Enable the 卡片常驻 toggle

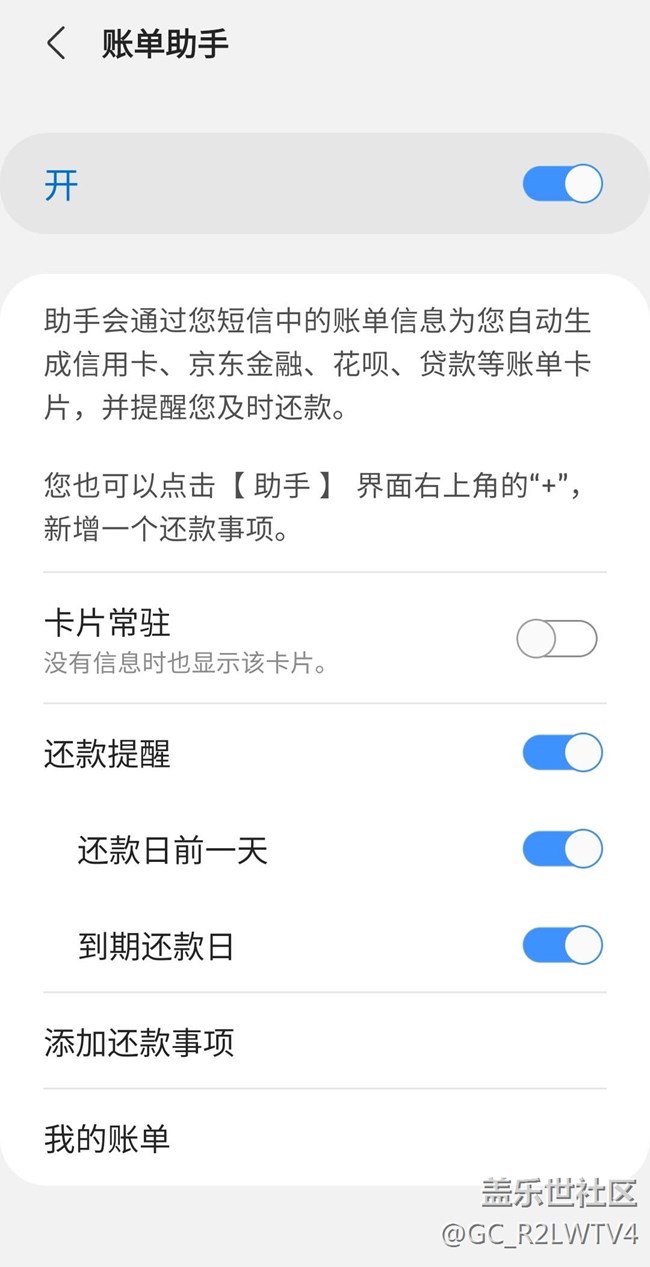(557, 638)
